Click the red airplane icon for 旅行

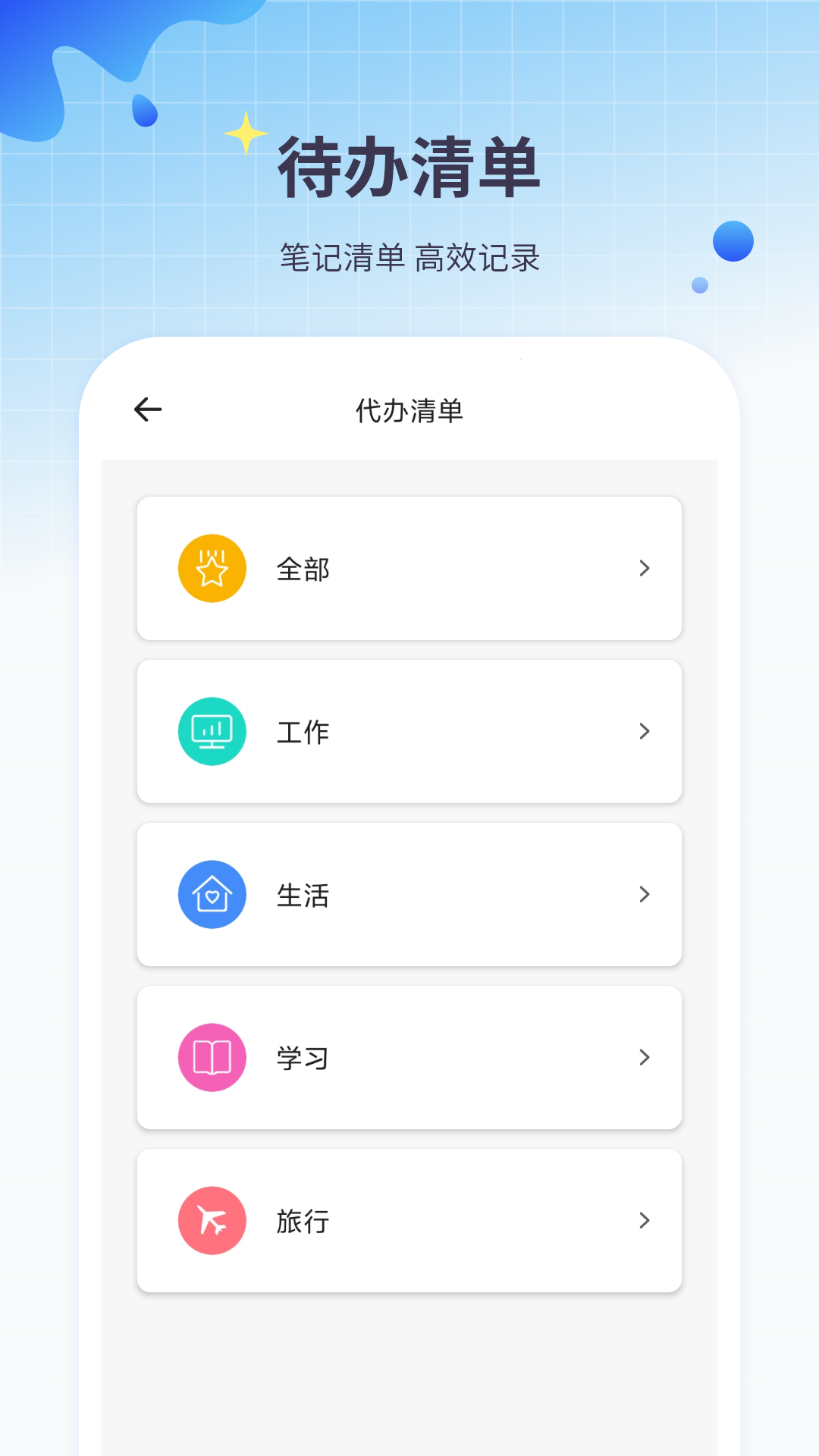(x=212, y=1220)
